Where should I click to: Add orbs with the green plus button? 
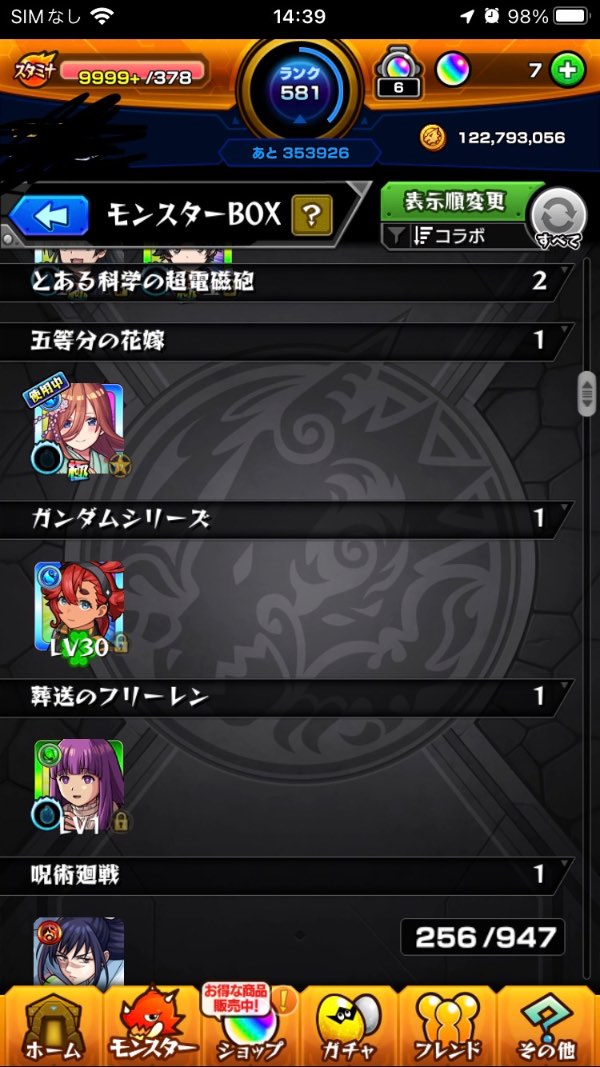(567, 70)
